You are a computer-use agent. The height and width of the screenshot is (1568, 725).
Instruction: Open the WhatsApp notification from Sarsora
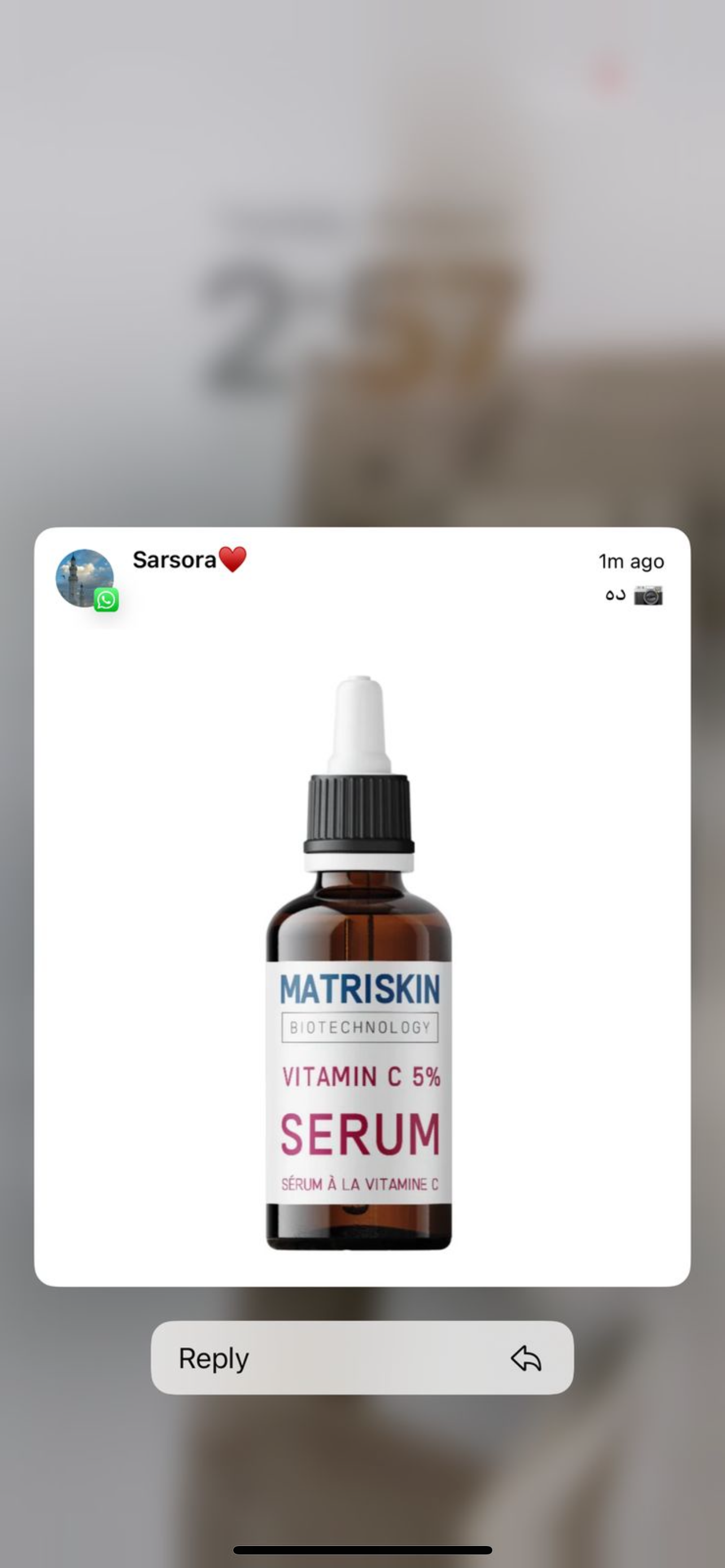point(361,907)
